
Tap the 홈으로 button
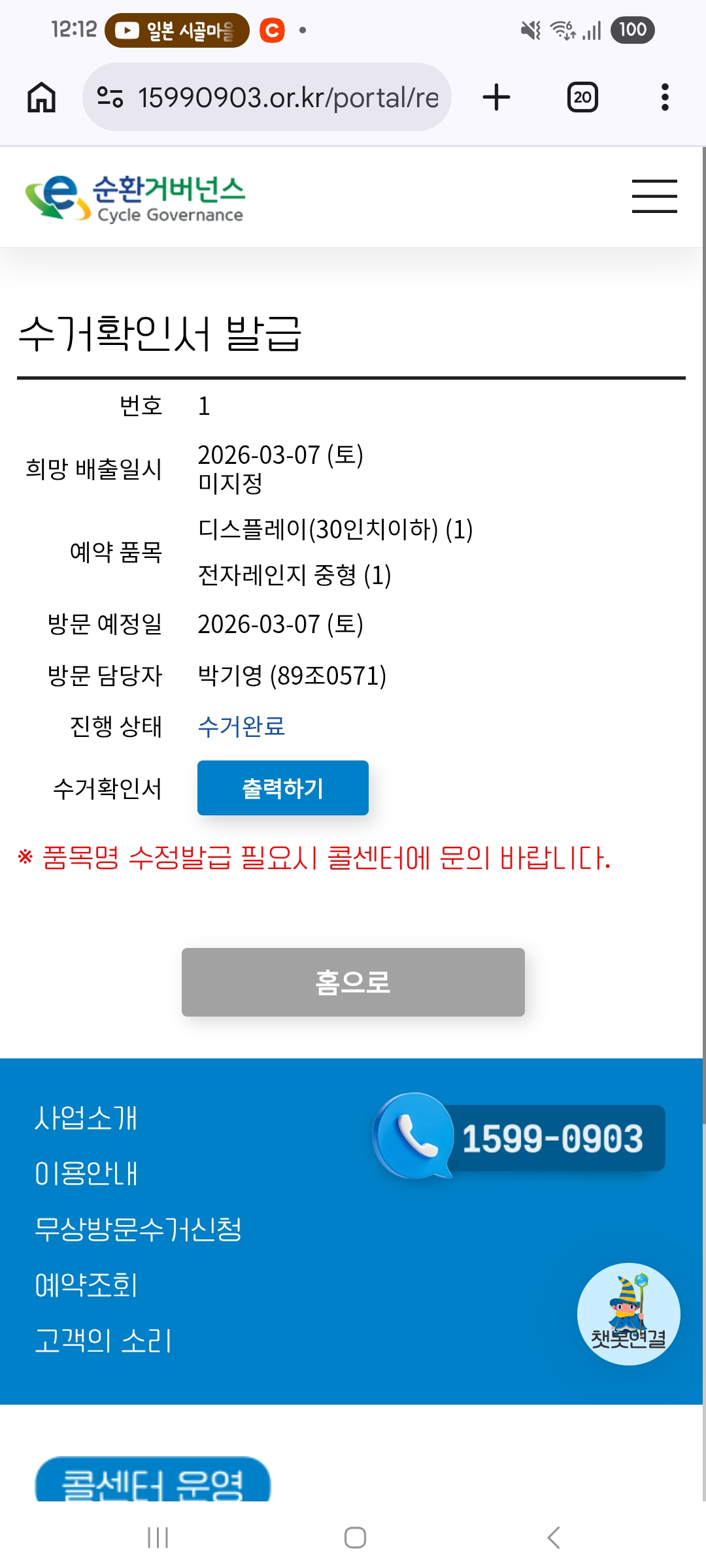pos(353,982)
